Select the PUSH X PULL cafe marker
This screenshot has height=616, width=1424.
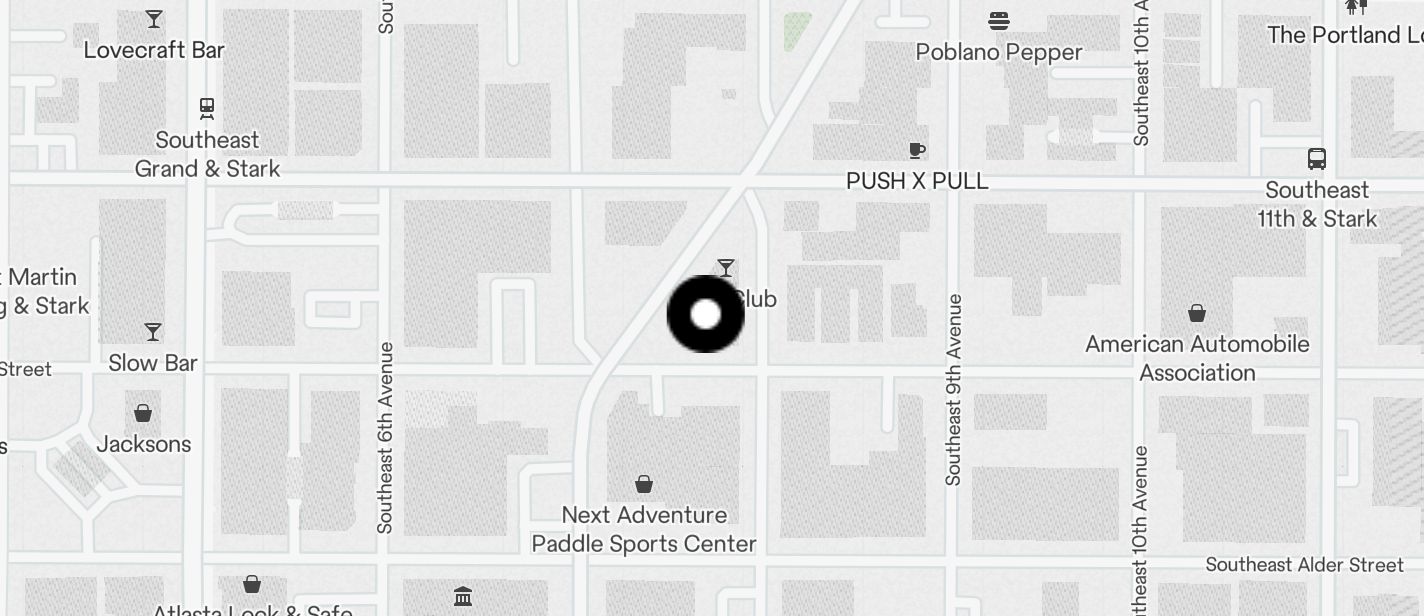(x=916, y=151)
